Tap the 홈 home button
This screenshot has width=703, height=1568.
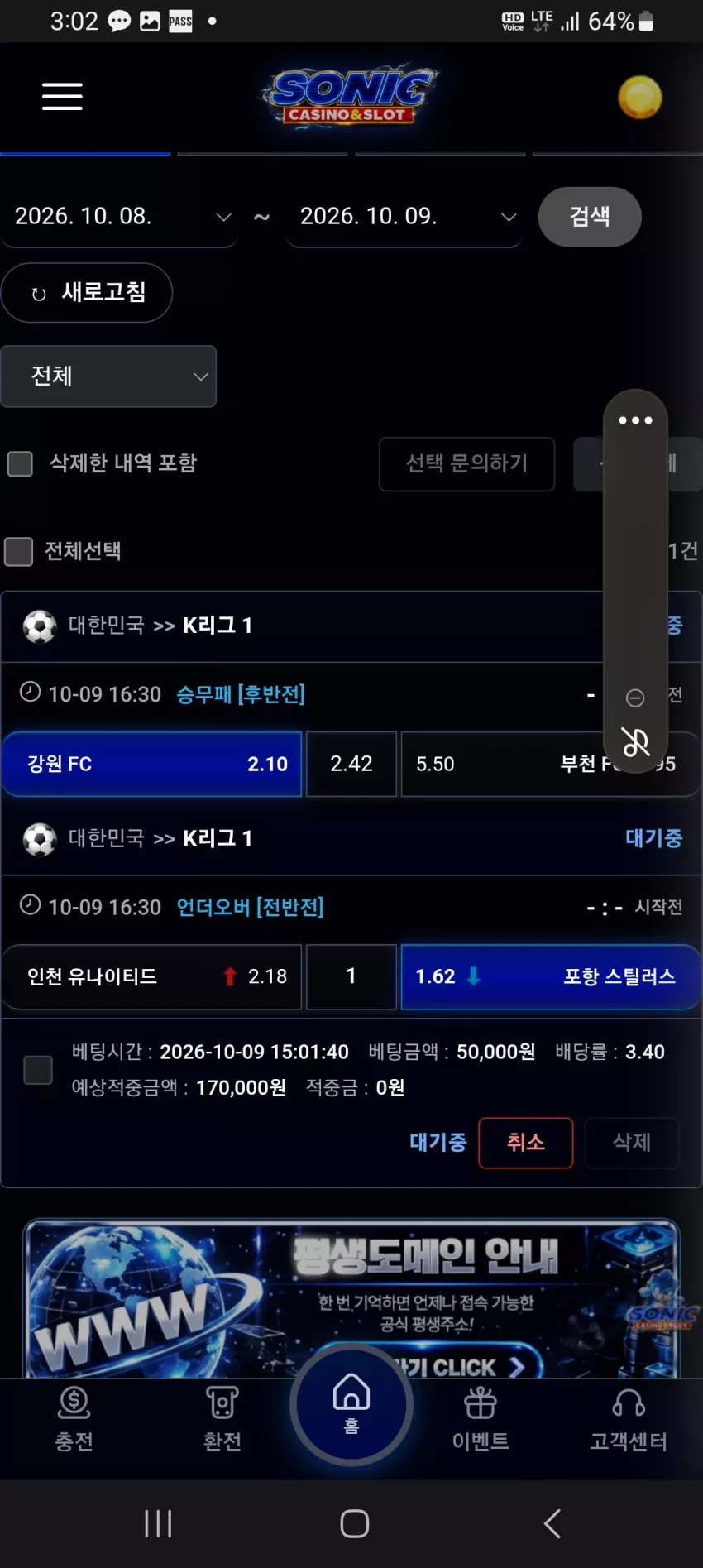[x=351, y=1404]
